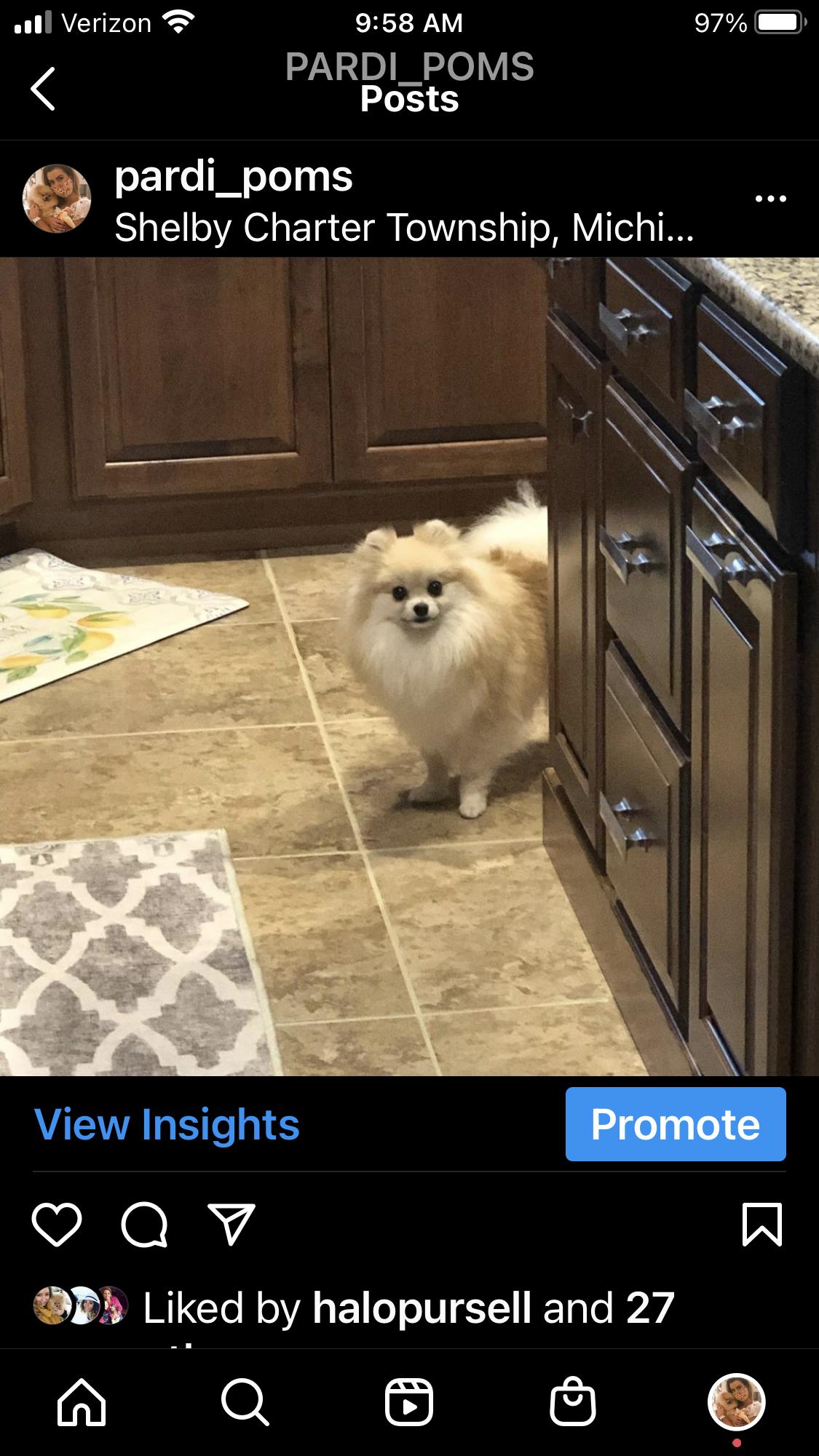The image size is (819, 1456).
Task: Switch to the Reels tab
Action: (x=409, y=1401)
